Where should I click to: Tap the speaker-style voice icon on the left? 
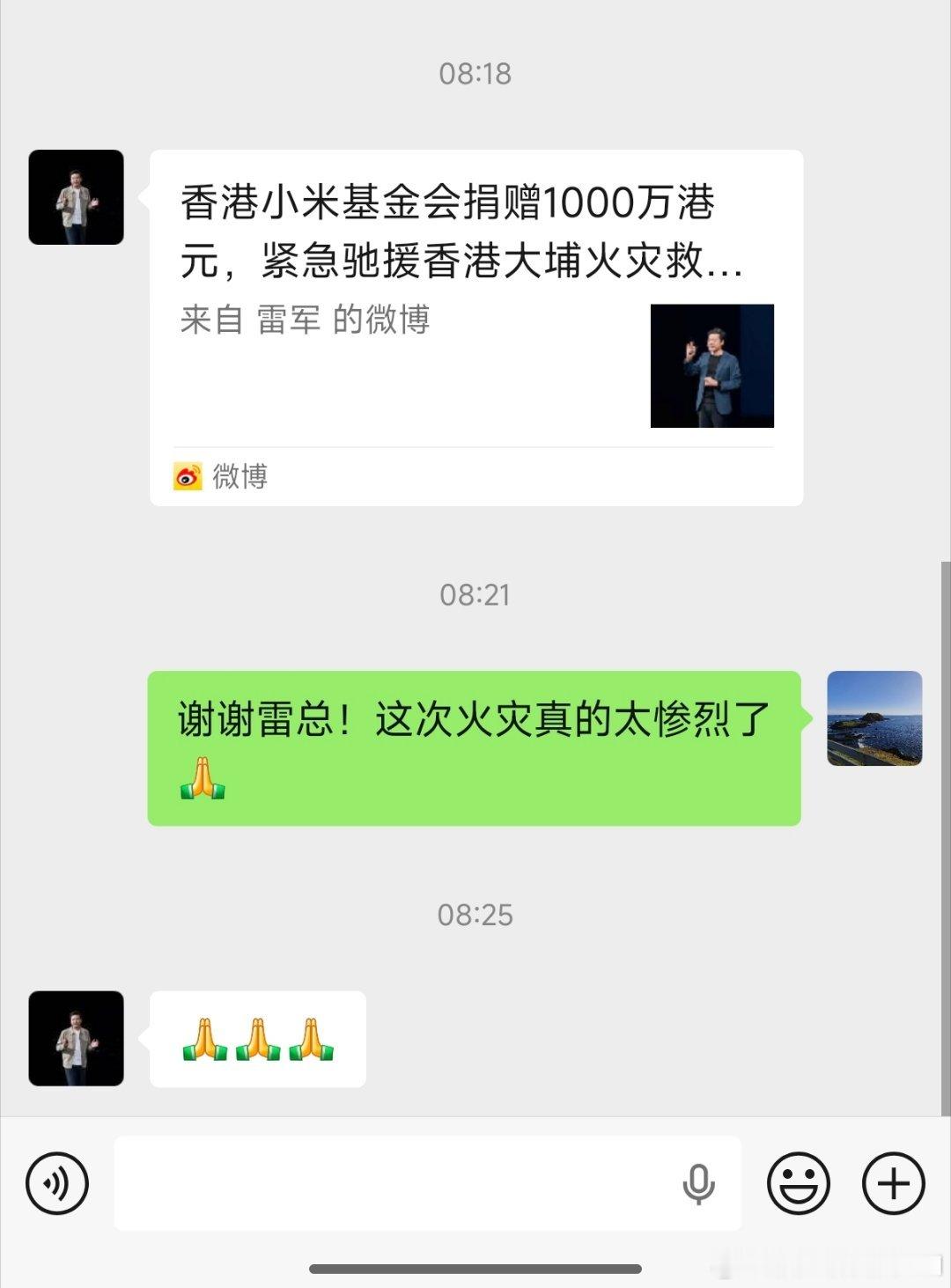[x=56, y=1184]
